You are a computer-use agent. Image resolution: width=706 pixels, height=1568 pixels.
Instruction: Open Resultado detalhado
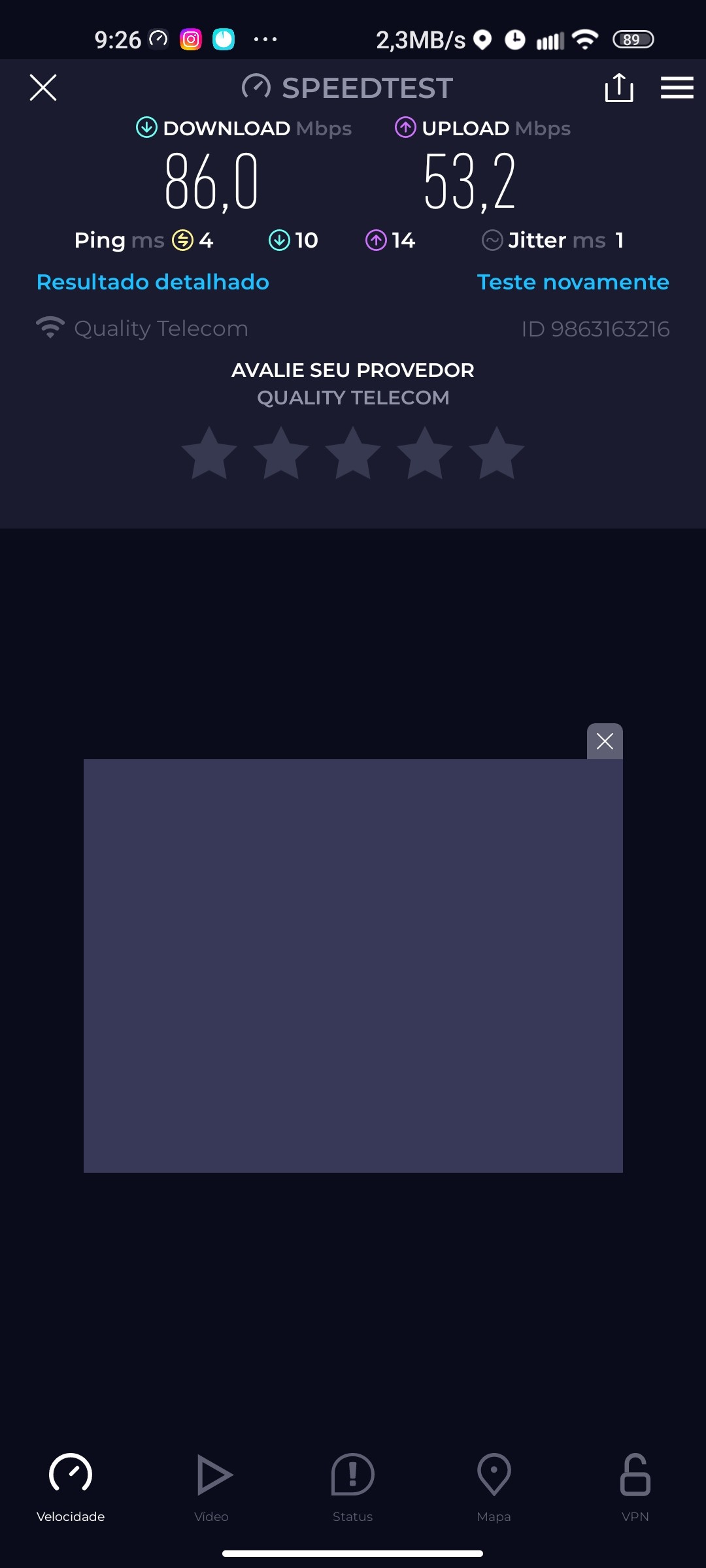tap(153, 282)
